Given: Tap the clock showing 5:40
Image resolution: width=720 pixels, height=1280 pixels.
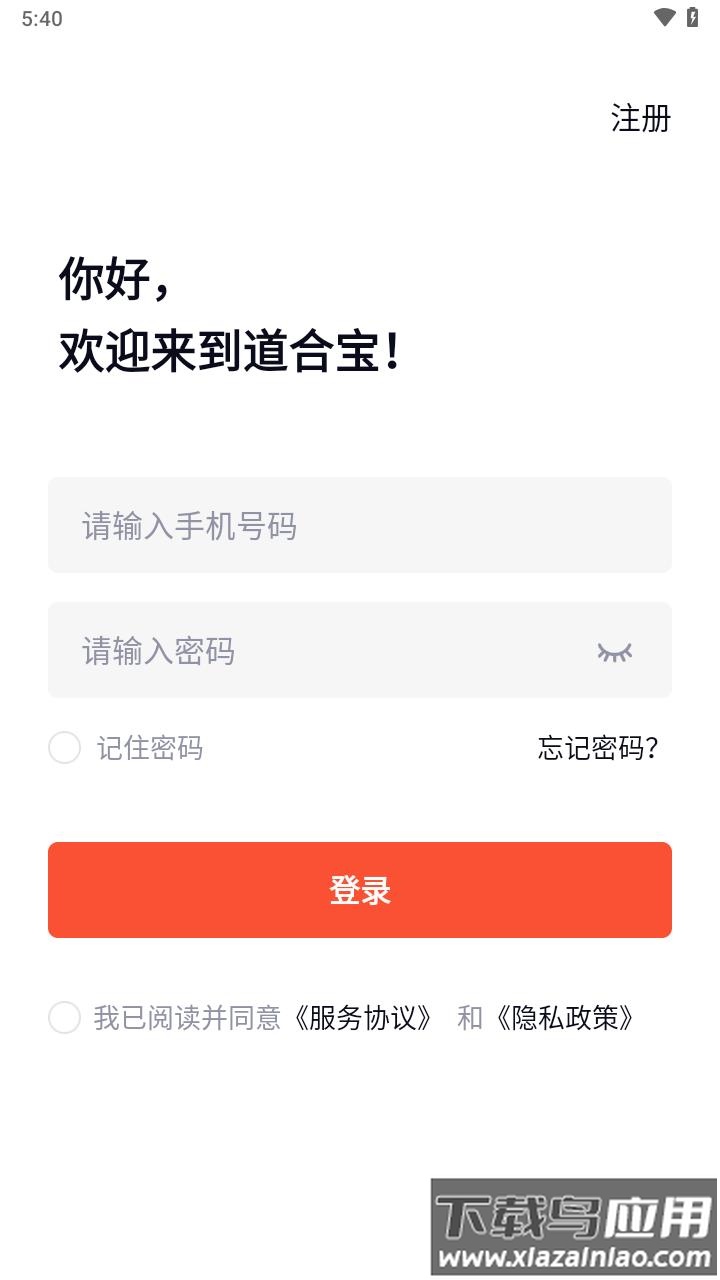Looking at the screenshot, I should [40, 17].
